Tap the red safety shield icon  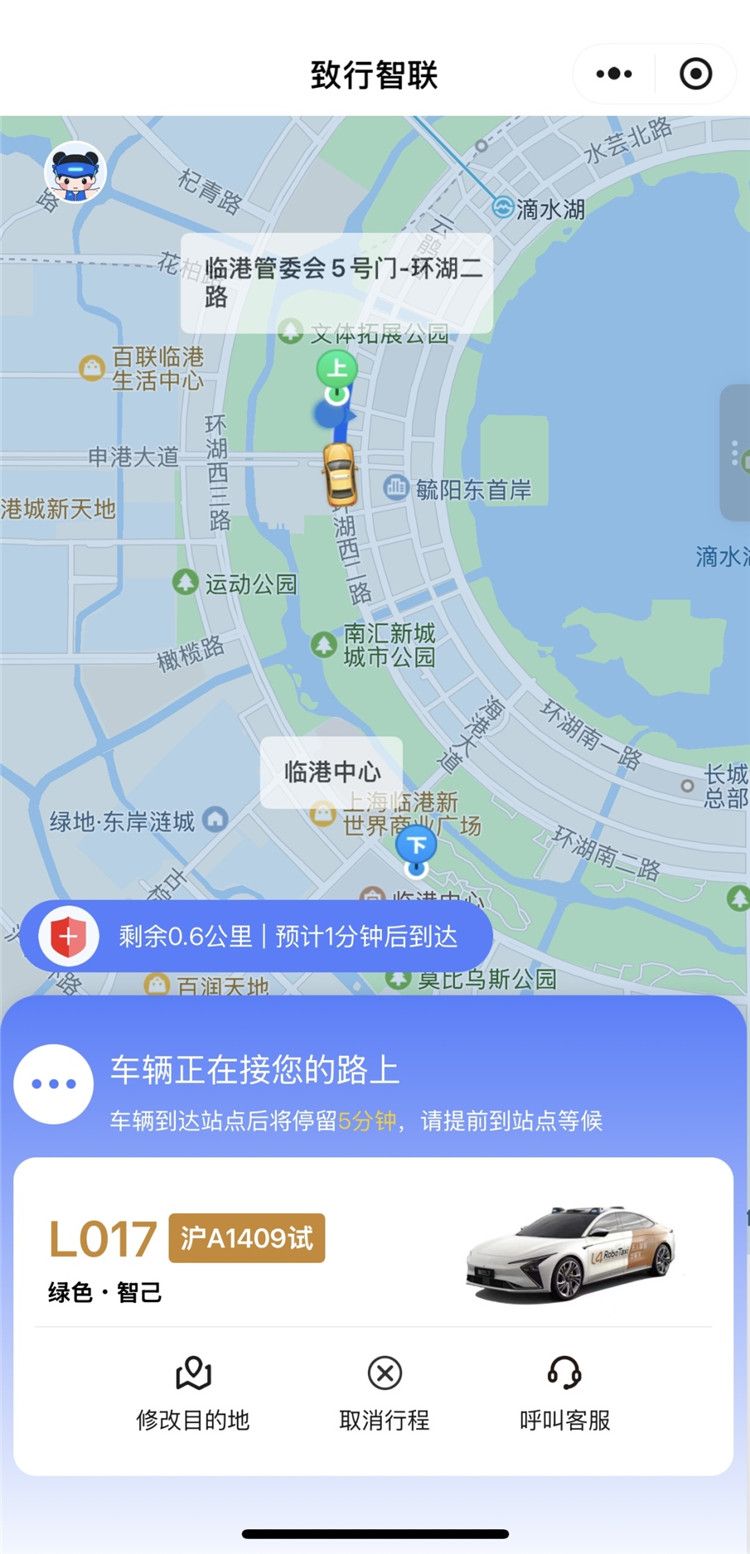pyautogui.click(x=68, y=937)
